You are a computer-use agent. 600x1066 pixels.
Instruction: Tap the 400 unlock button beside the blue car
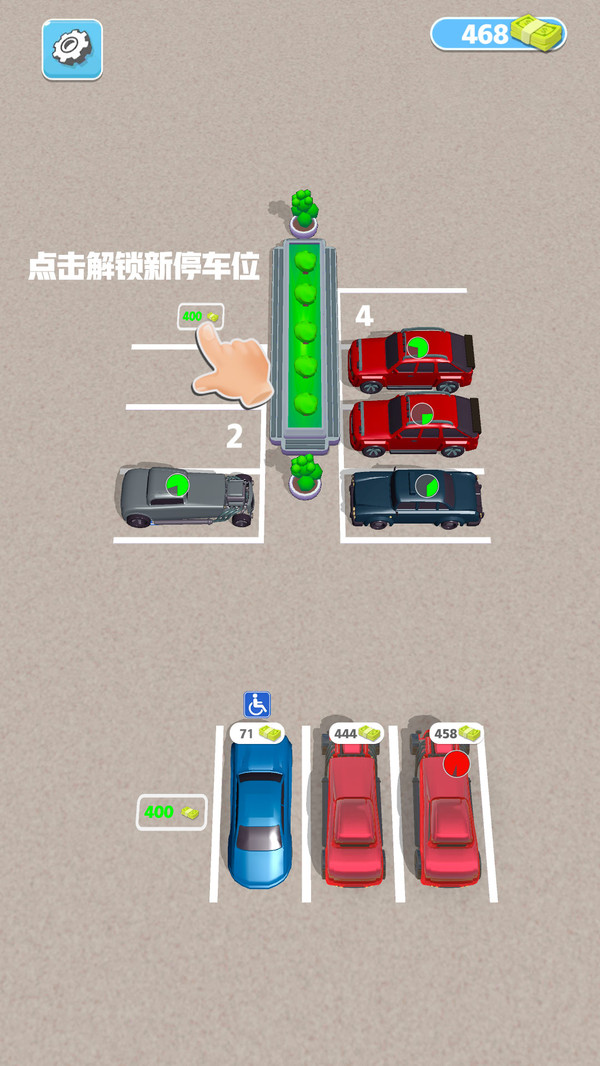[x=171, y=812]
